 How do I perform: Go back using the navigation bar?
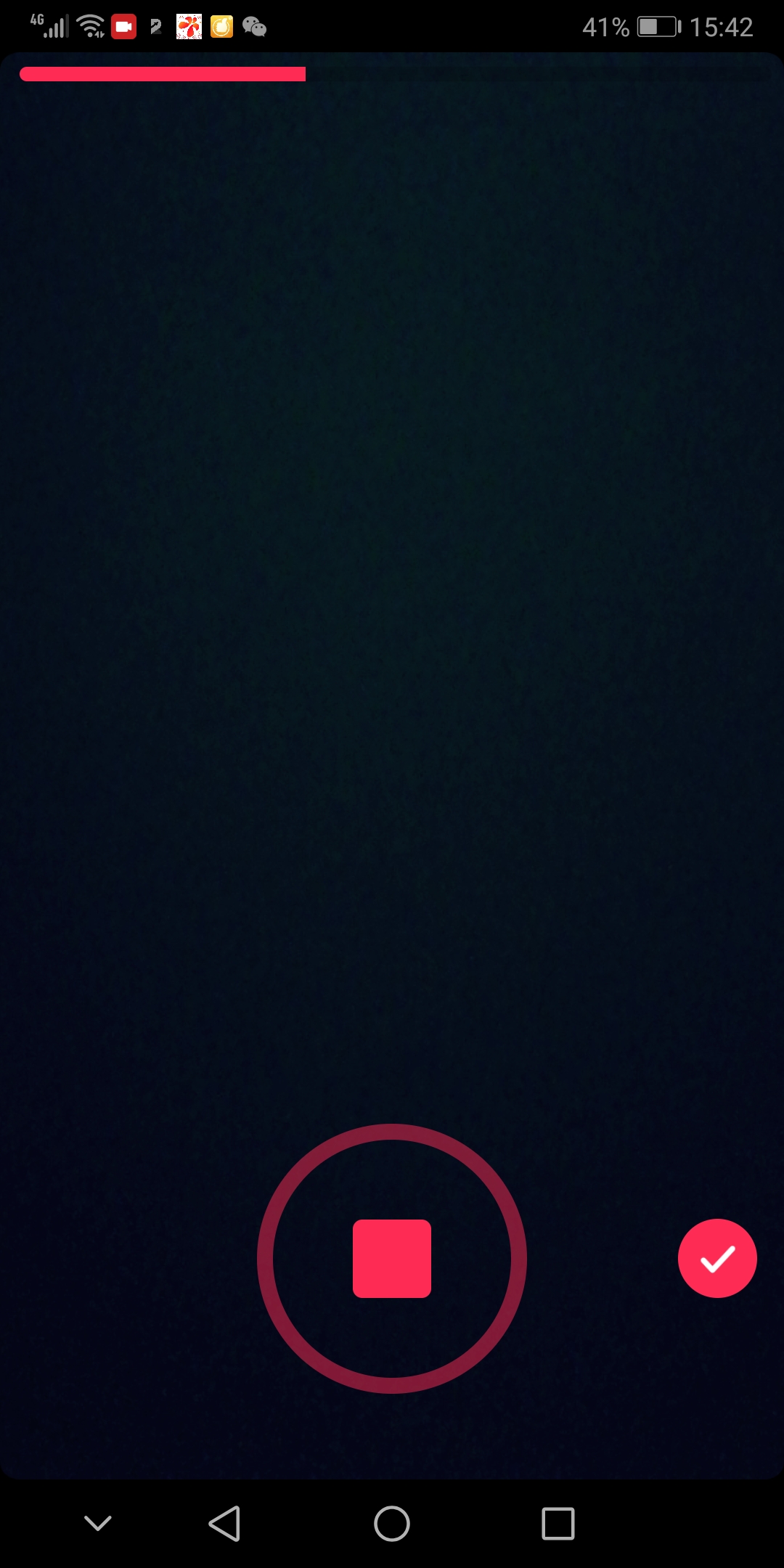tap(225, 1523)
